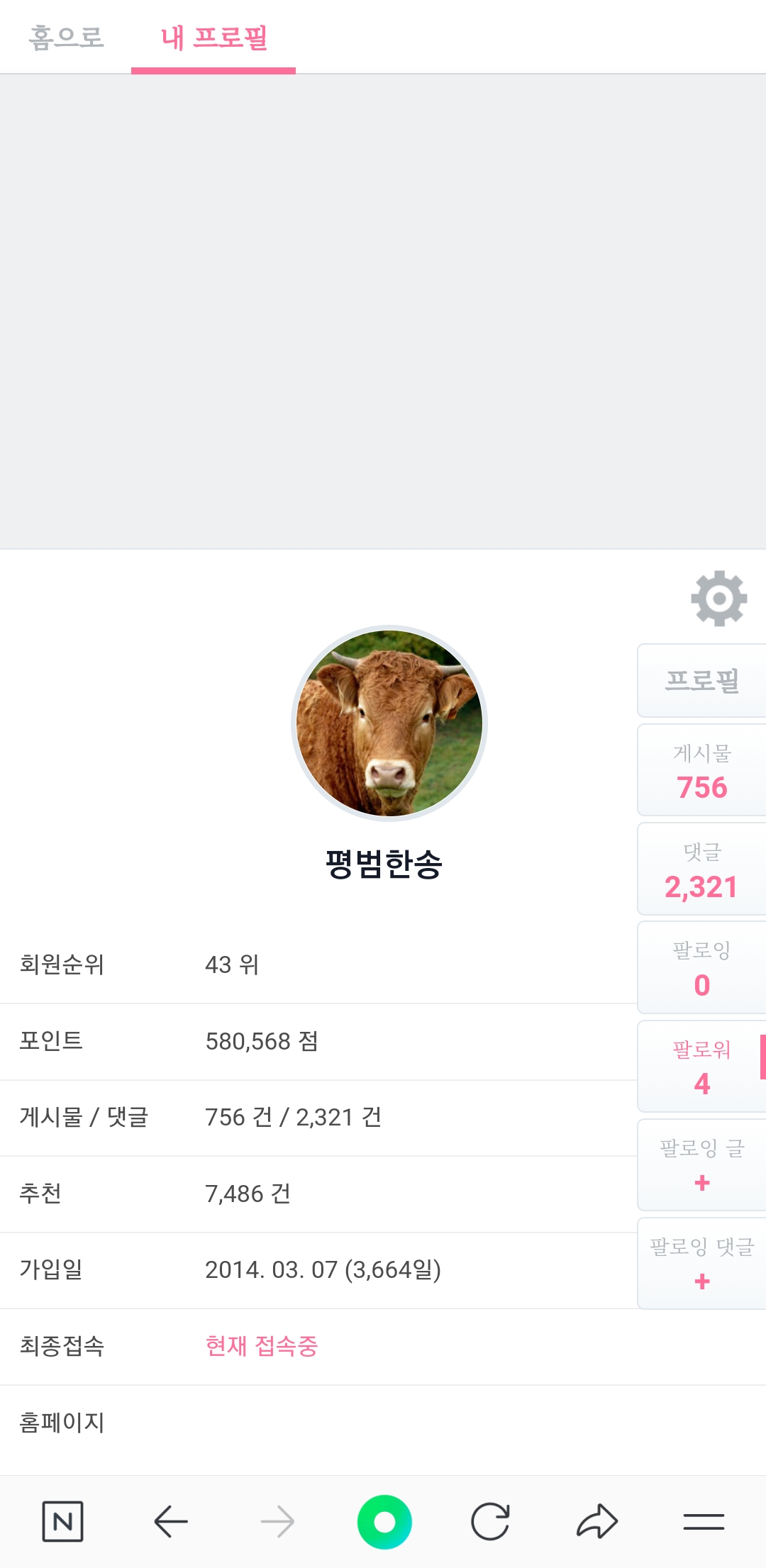Open the Naver N home button

(63, 1521)
